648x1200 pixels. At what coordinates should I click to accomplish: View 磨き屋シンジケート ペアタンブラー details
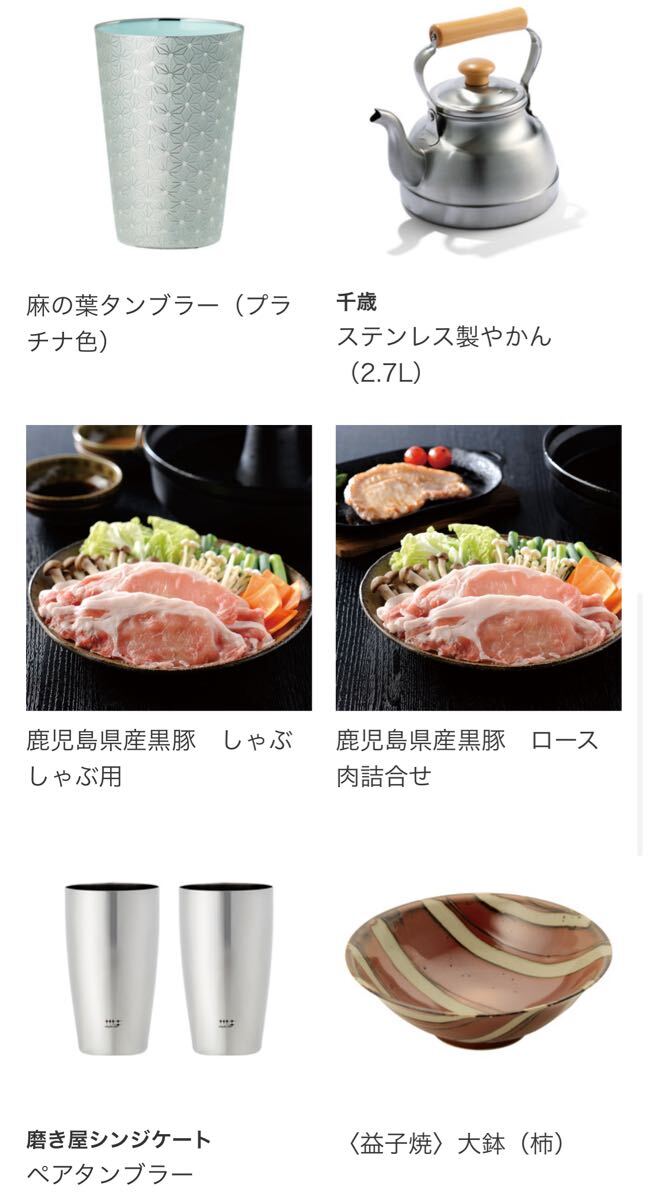point(168,968)
